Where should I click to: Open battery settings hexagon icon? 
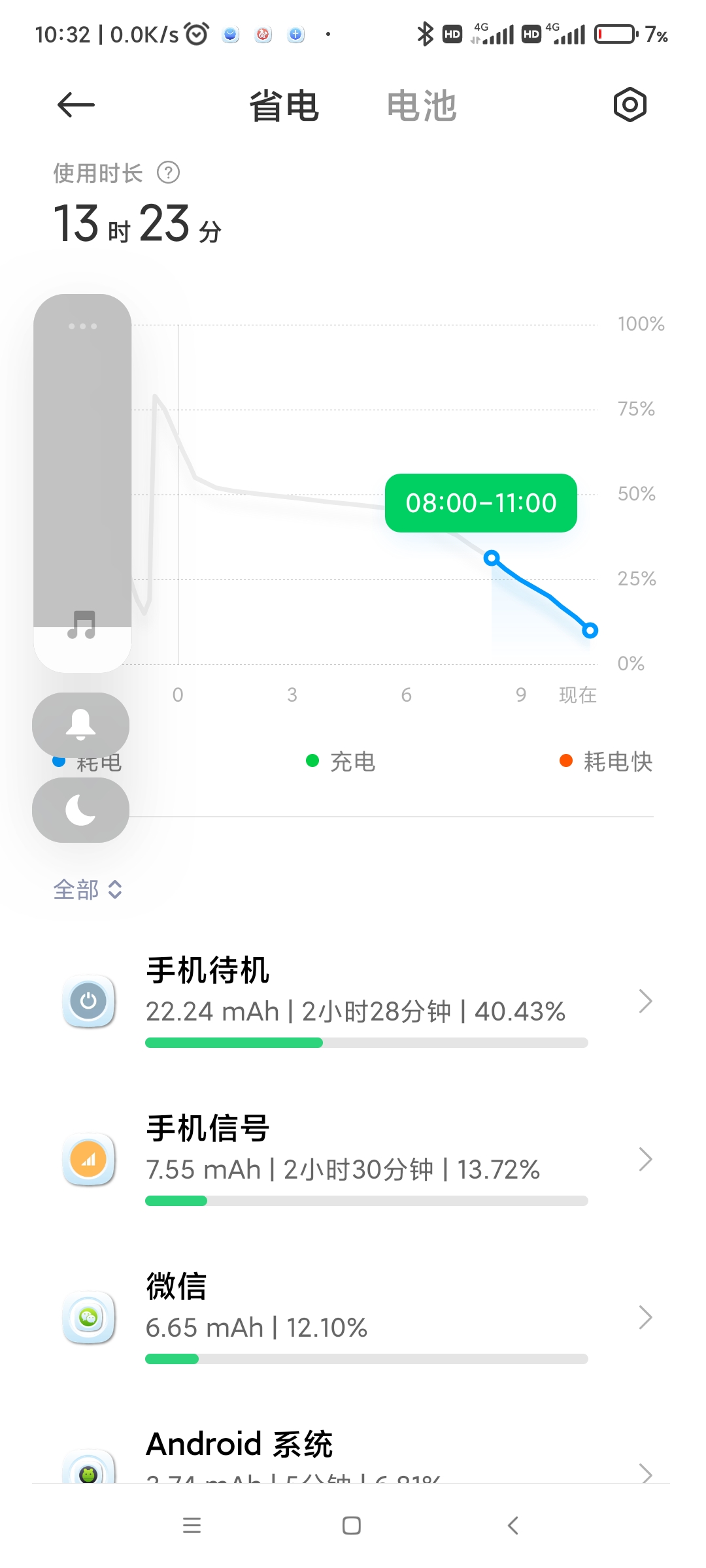click(630, 105)
